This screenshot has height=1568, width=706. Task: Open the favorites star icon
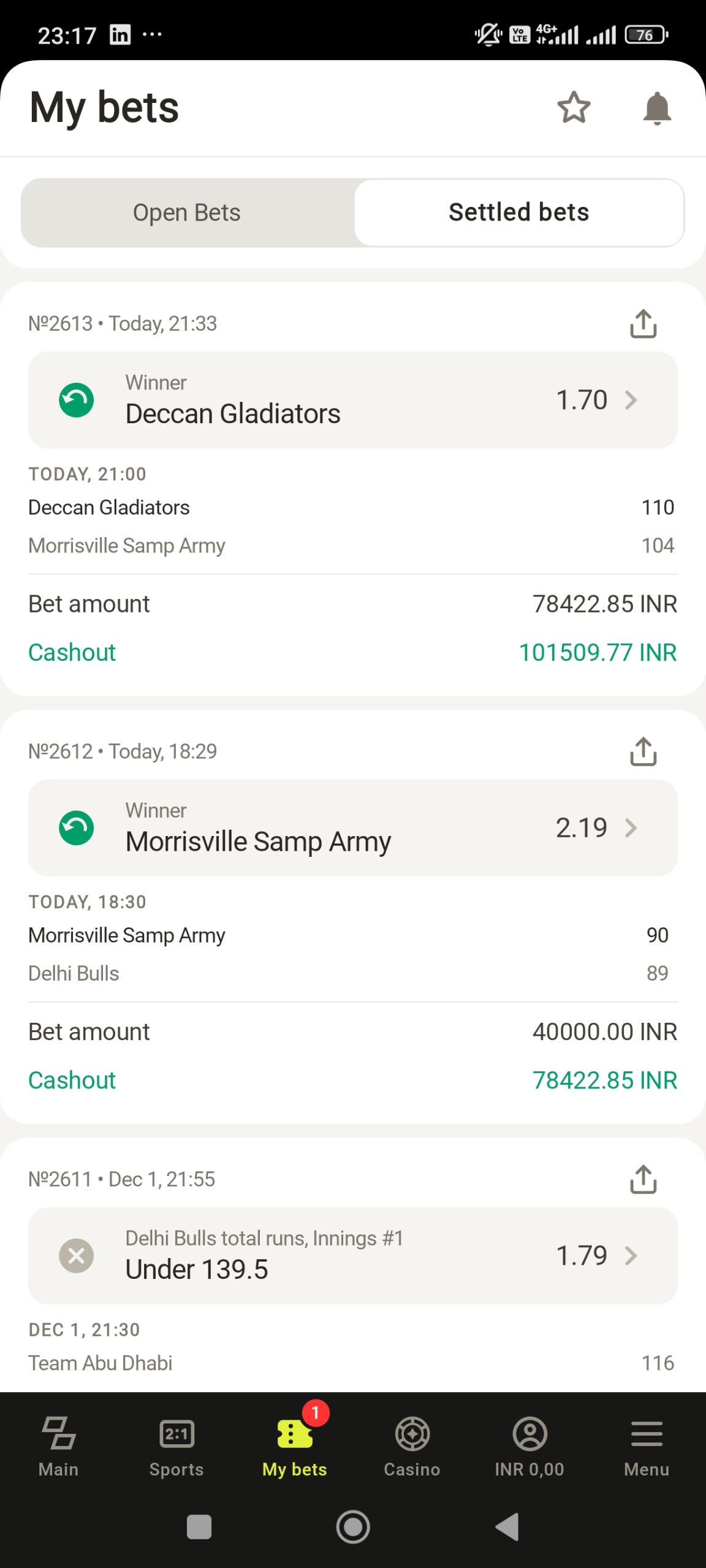click(x=574, y=108)
